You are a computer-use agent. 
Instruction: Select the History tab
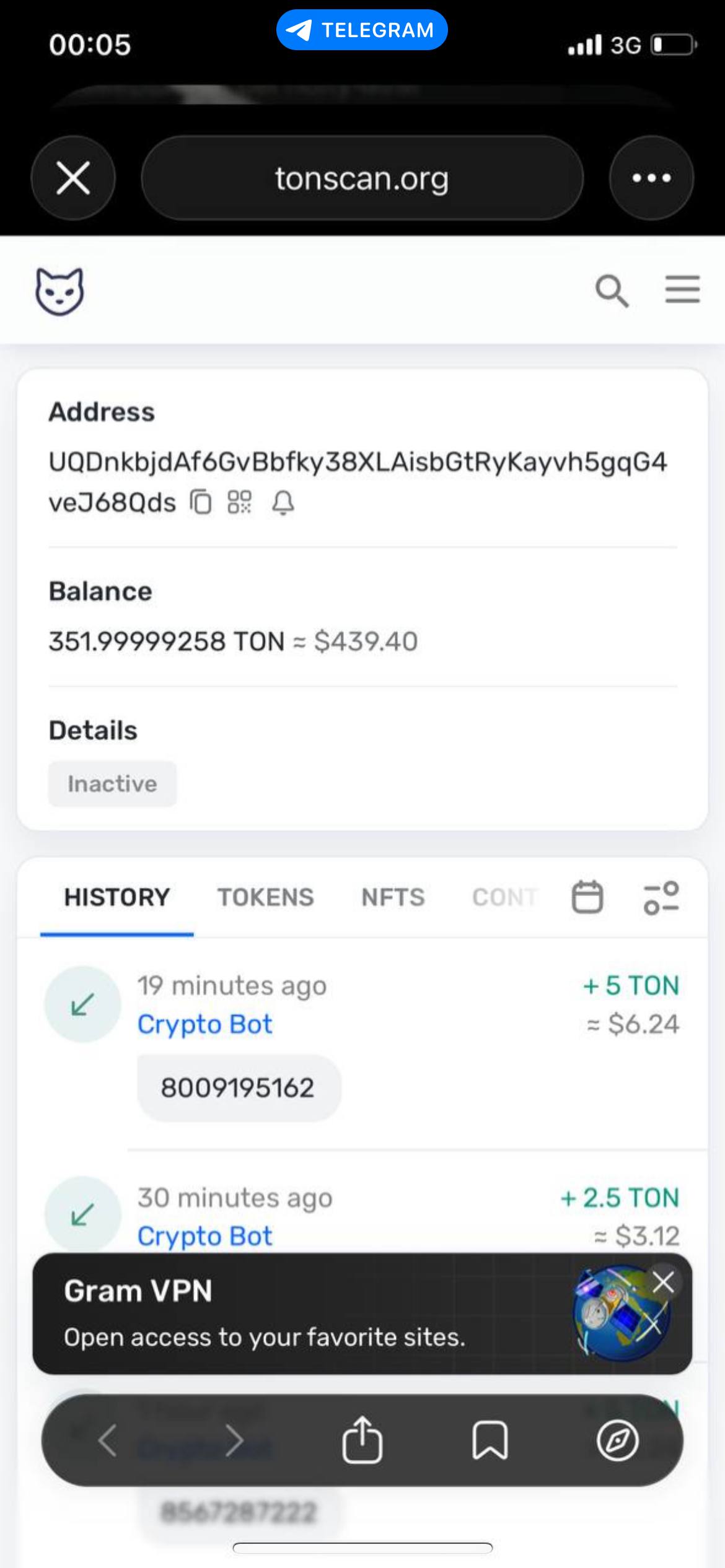pos(116,897)
